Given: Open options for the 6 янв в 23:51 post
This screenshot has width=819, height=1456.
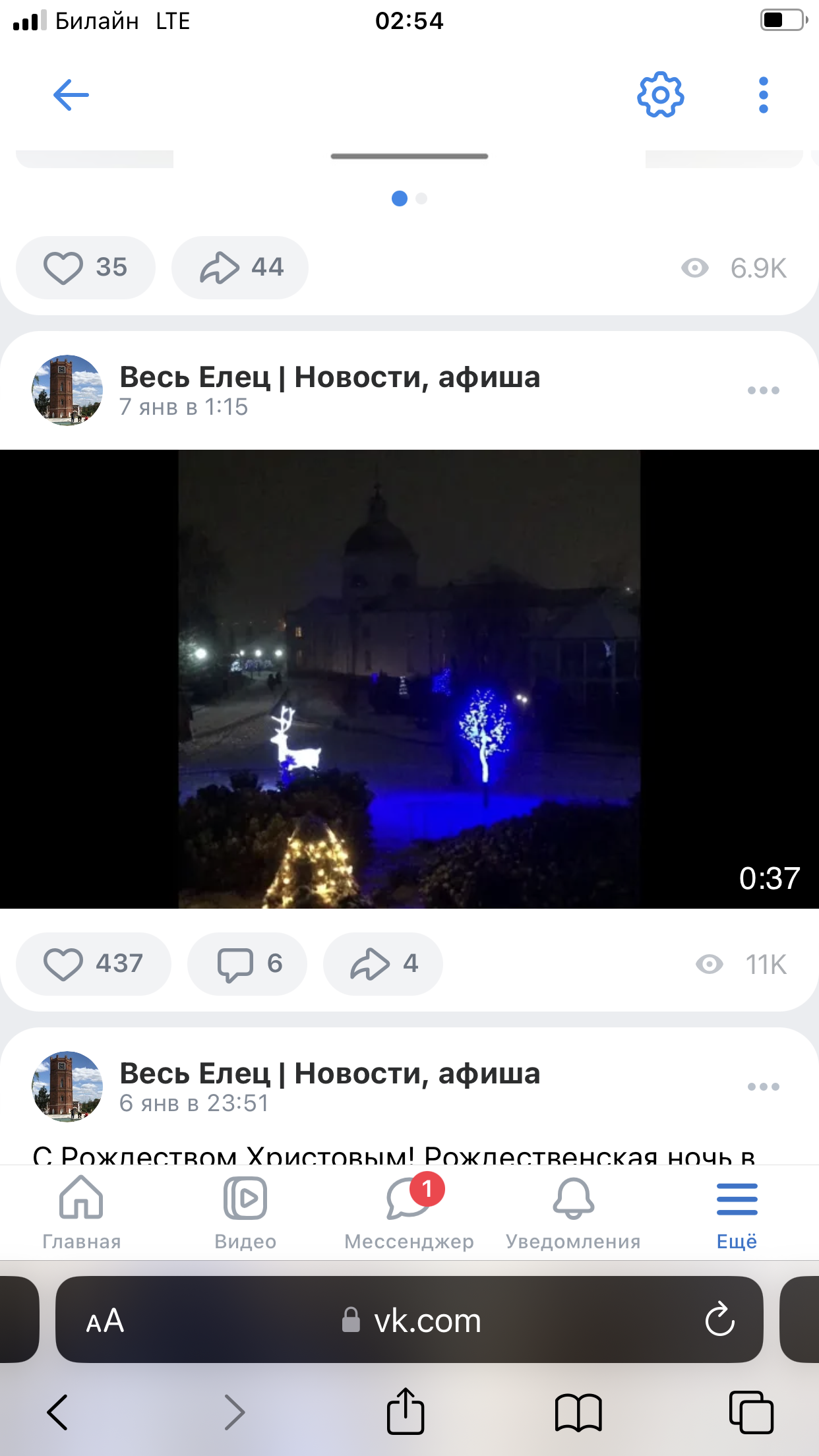Looking at the screenshot, I should tap(764, 1087).
